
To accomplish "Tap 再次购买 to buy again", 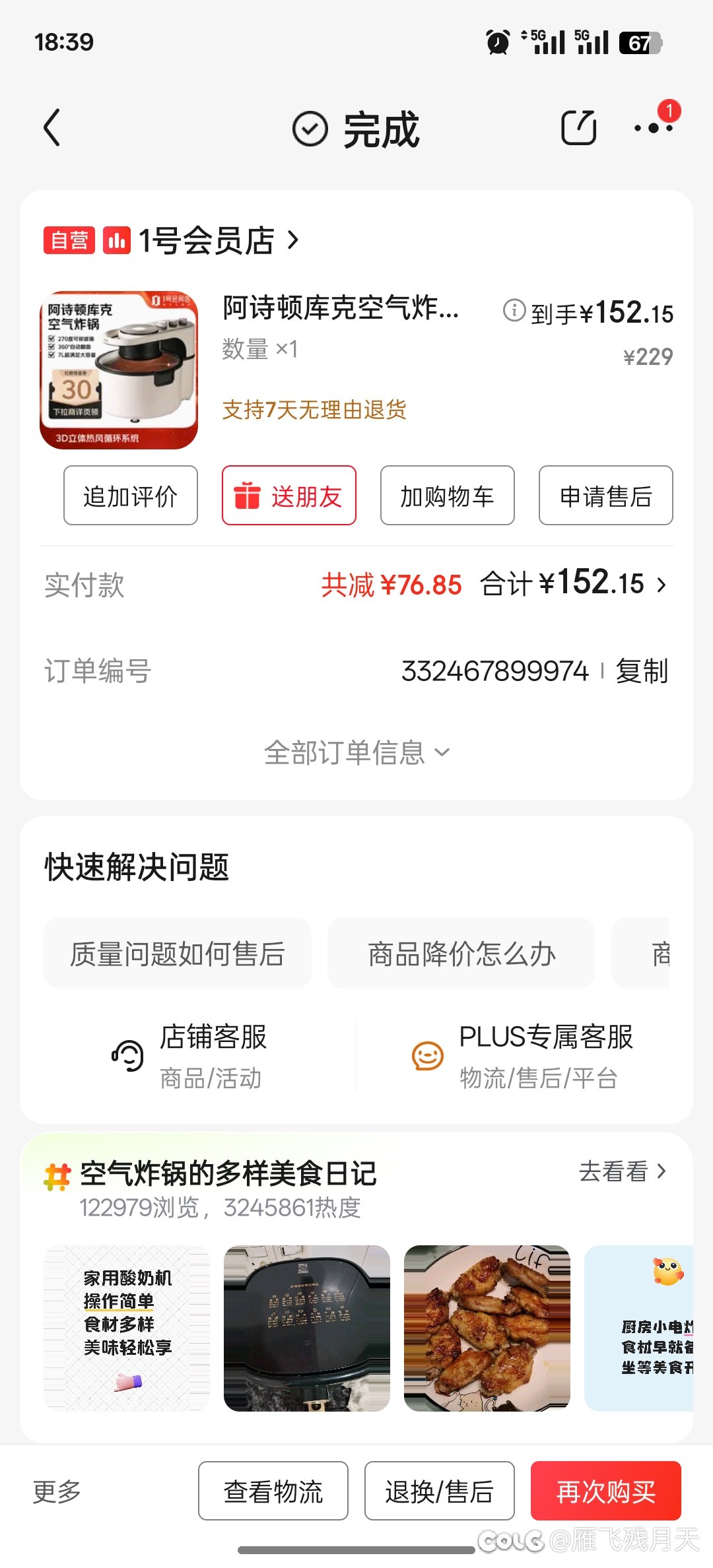I will point(606,1491).
